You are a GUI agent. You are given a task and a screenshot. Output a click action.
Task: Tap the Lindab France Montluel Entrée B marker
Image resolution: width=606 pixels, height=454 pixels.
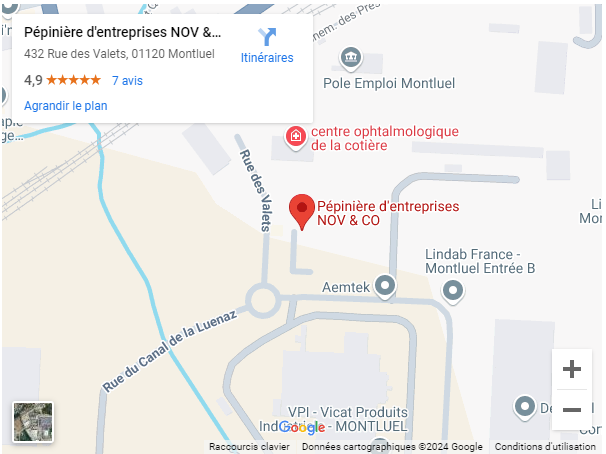(453, 291)
